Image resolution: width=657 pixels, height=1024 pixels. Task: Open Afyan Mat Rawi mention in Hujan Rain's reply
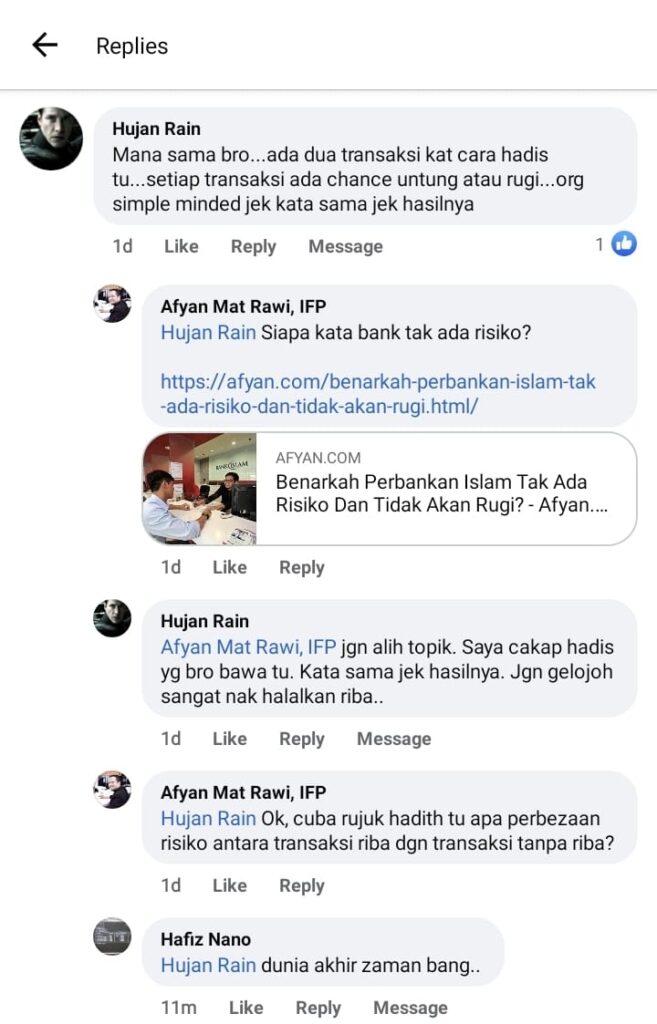(x=249, y=647)
